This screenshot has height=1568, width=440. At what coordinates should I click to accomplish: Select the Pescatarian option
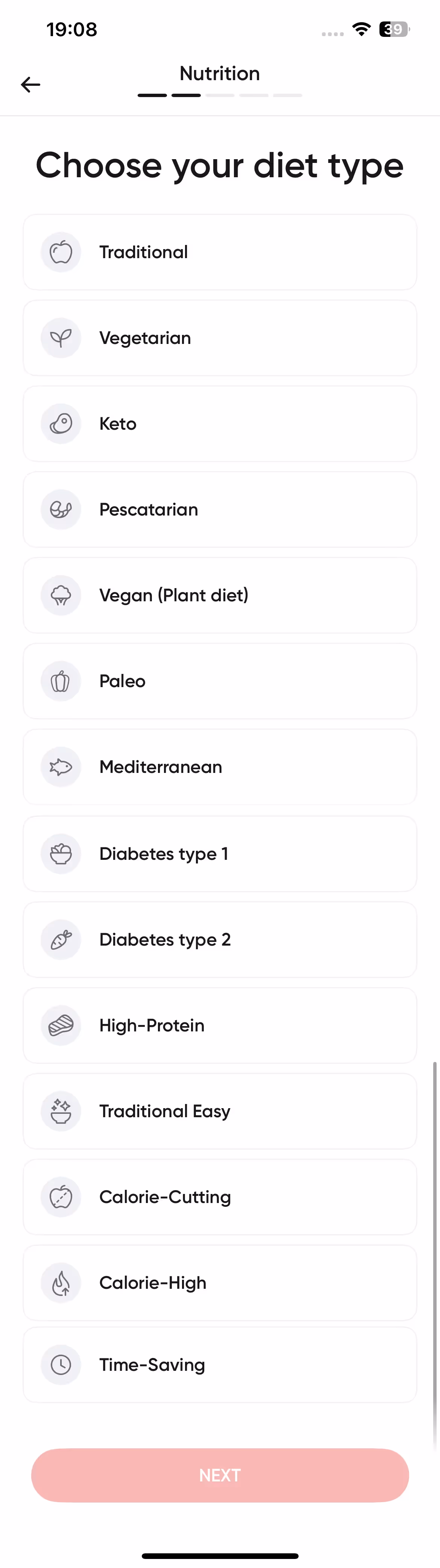click(x=220, y=509)
